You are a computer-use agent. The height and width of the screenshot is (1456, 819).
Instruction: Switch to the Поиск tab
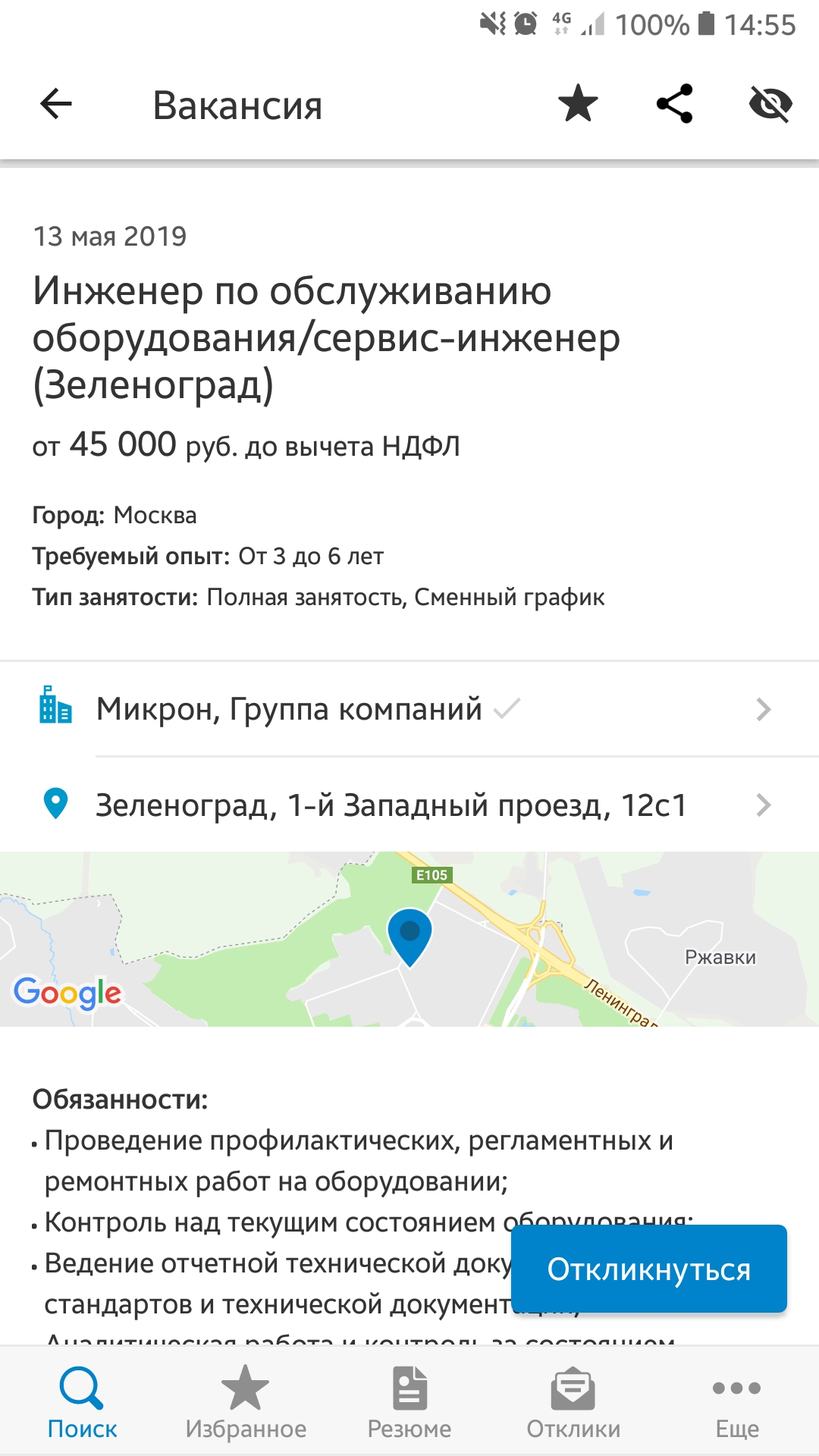point(82,1402)
